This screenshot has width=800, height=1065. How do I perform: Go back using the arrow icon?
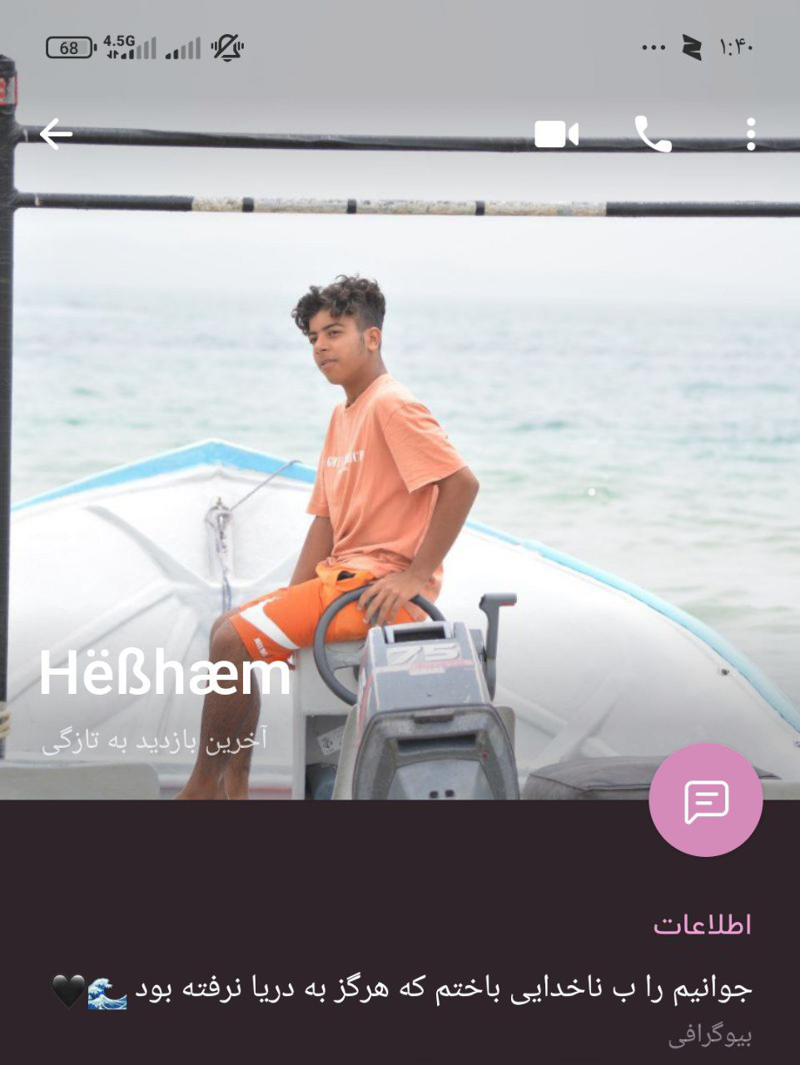(55, 134)
